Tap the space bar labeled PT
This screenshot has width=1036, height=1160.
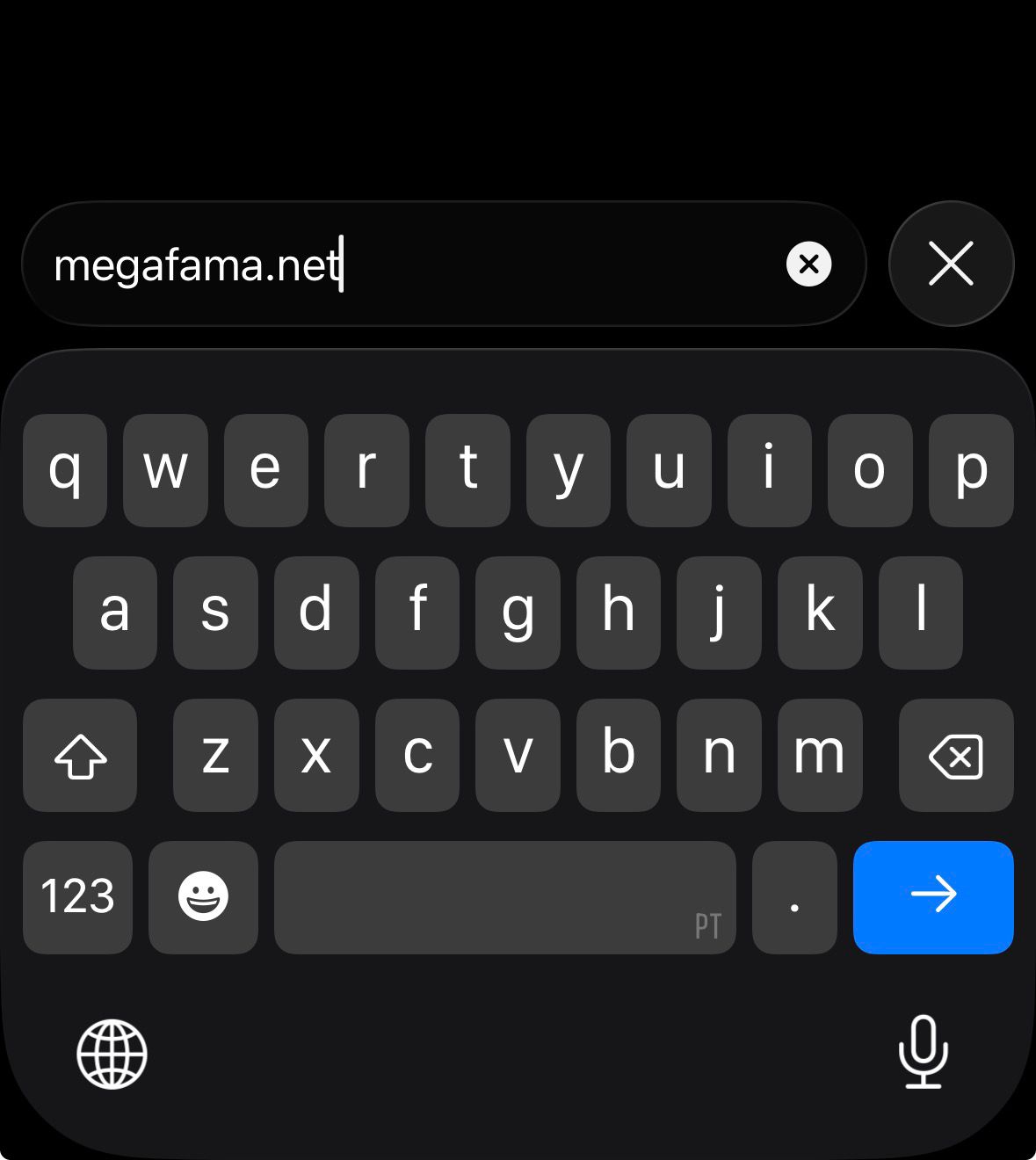click(x=504, y=896)
